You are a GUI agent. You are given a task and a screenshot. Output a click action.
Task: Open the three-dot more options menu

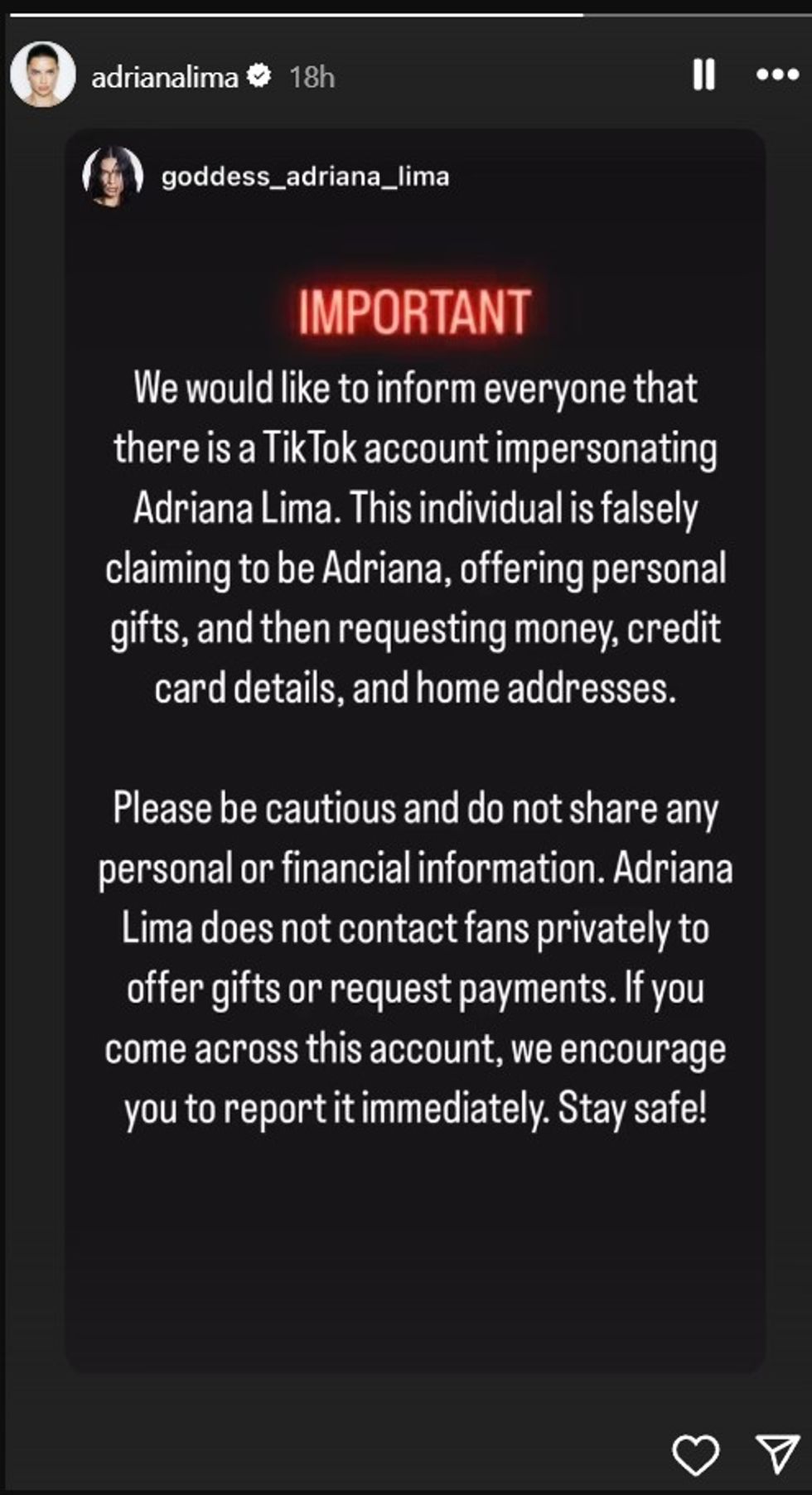[x=777, y=75]
